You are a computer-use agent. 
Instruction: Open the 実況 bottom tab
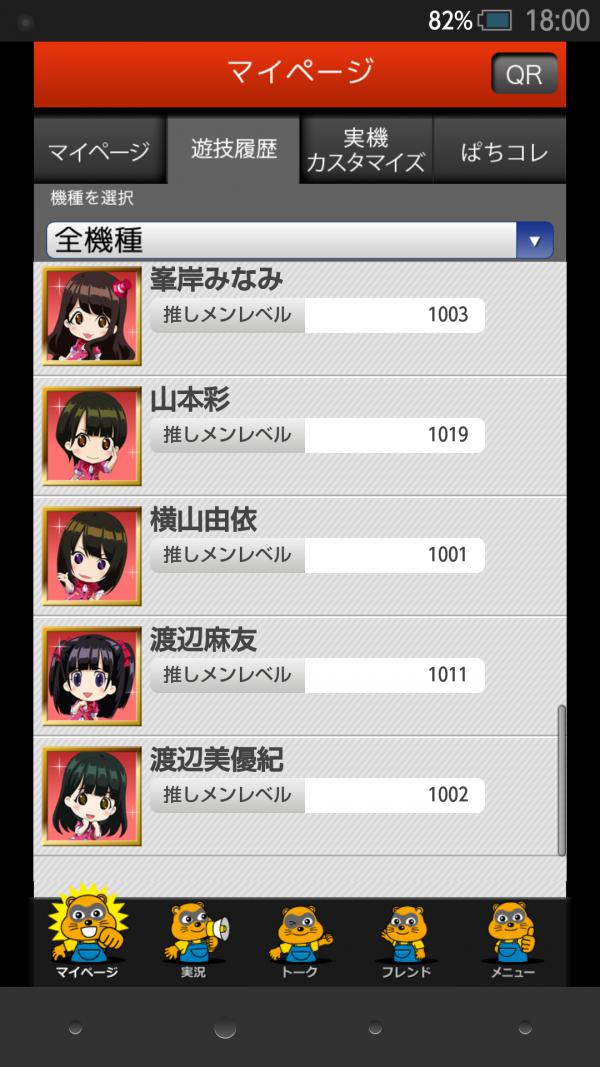194,940
